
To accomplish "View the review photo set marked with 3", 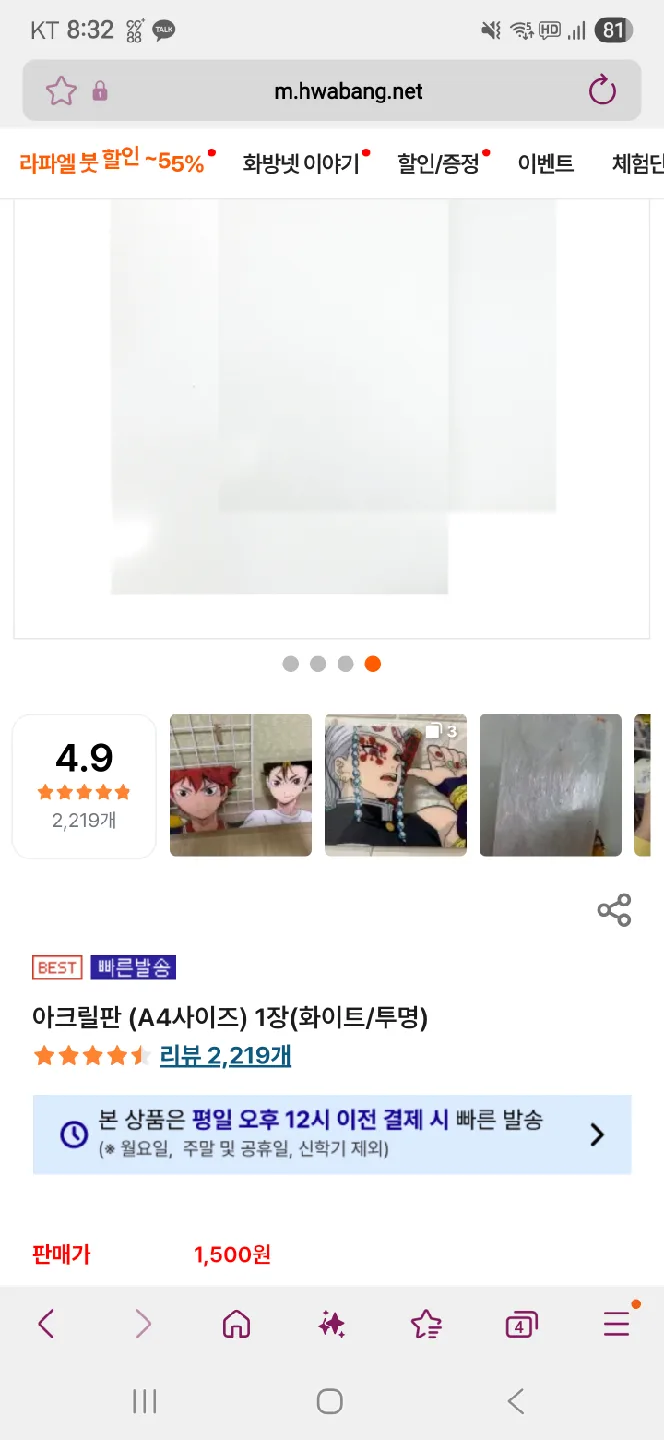I will click(x=396, y=785).
